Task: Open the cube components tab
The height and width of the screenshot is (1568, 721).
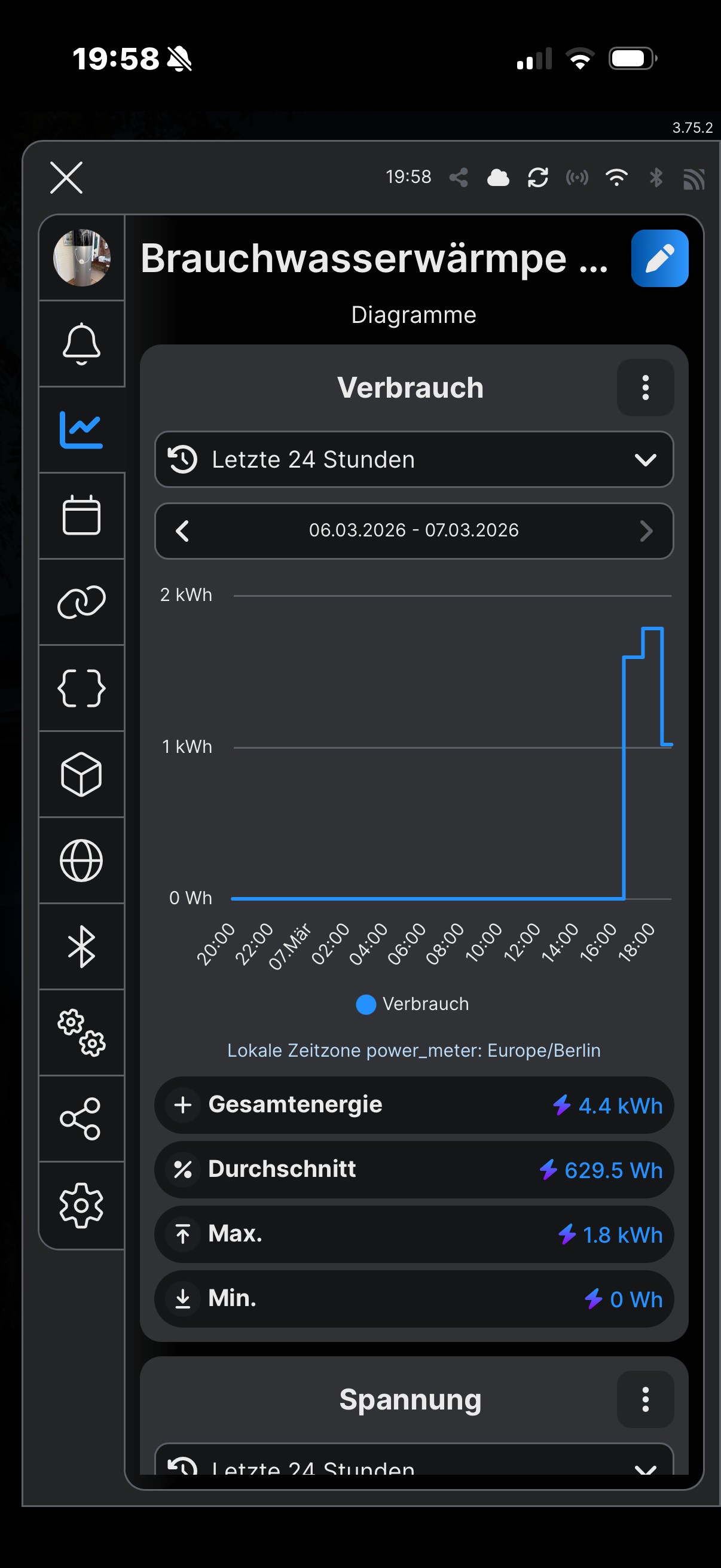Action: [x=81, y=774]
